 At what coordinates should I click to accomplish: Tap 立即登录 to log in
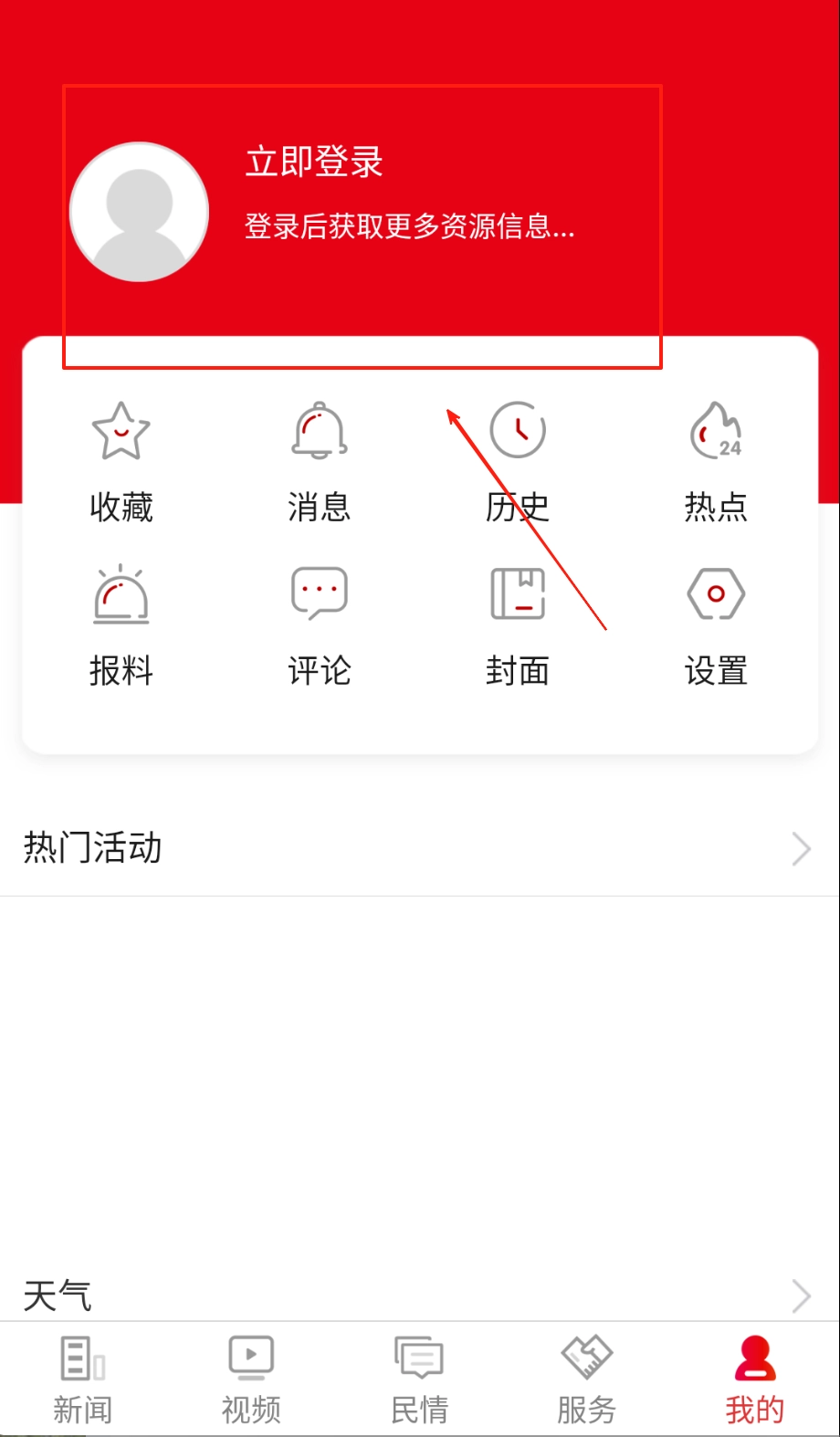pos(314,163)
